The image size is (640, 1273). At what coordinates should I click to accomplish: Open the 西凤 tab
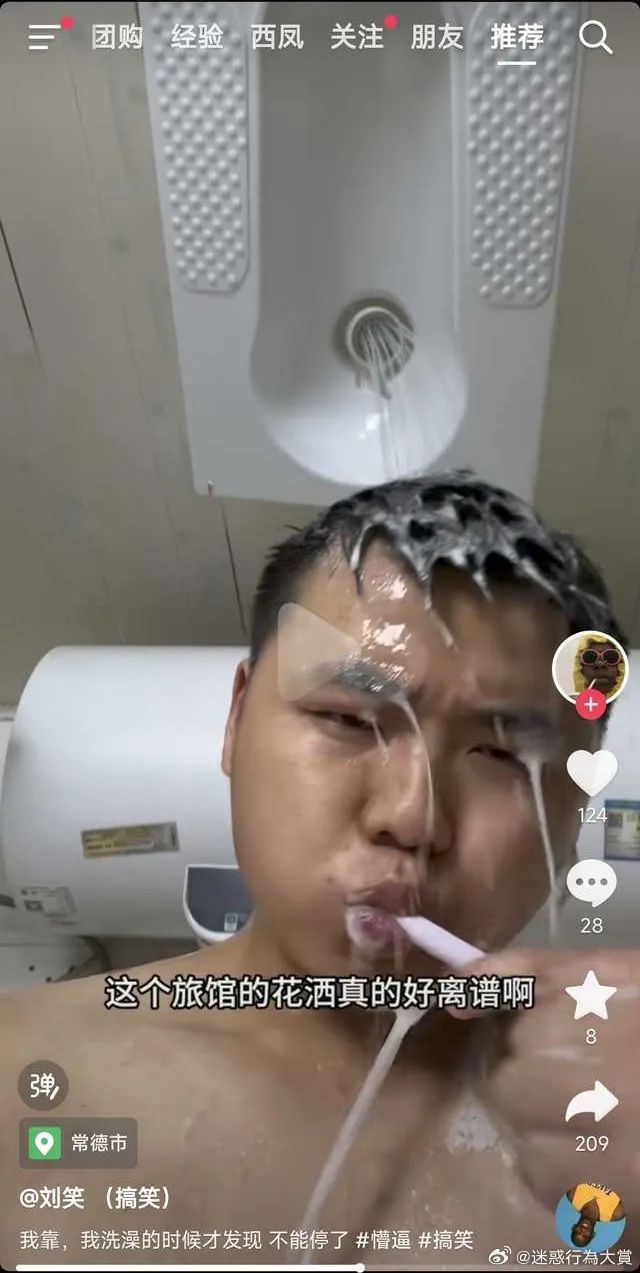coord(277,37)
